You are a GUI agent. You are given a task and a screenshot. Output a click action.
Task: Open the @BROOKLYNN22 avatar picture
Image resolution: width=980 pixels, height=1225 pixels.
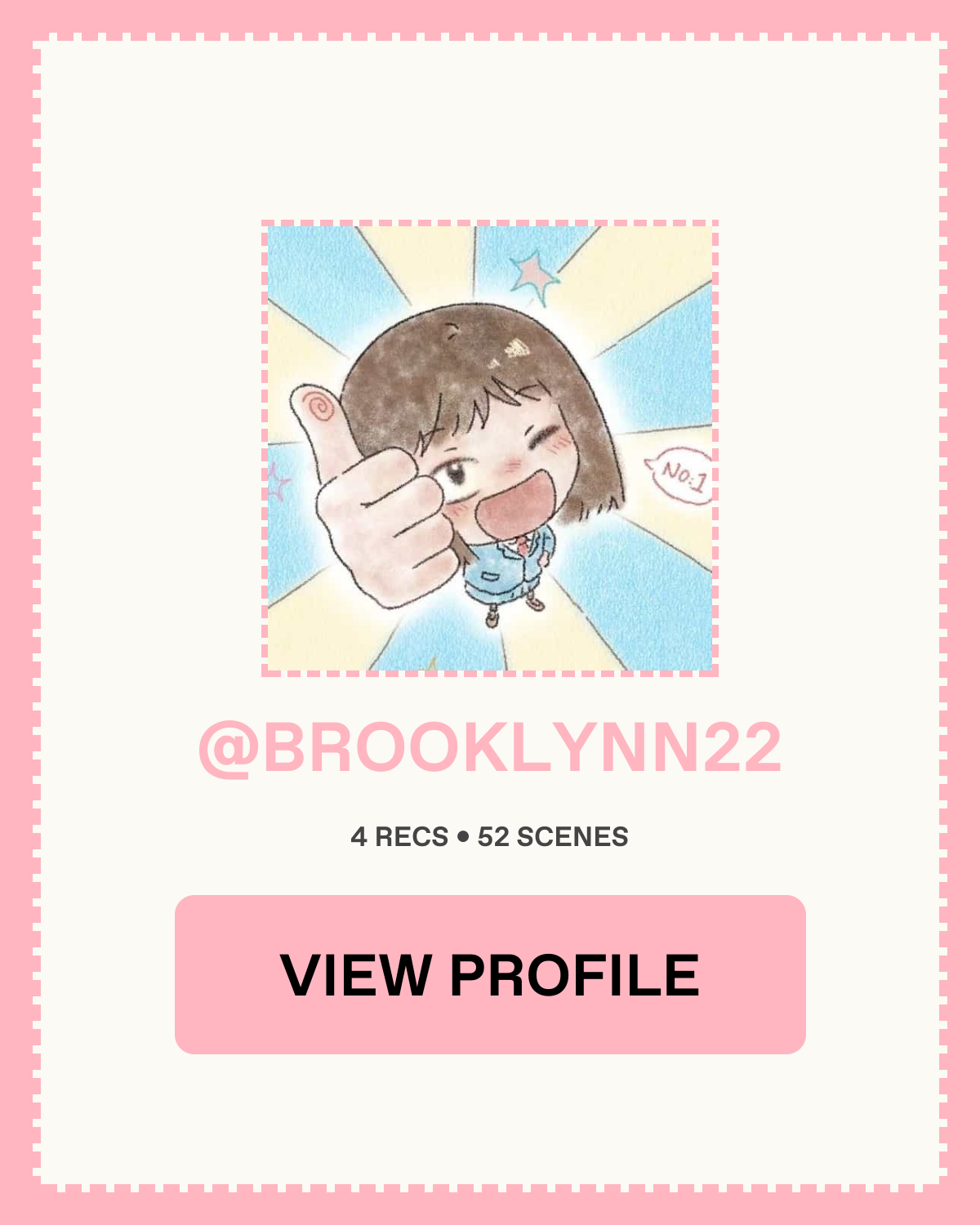tap(490, 448)
